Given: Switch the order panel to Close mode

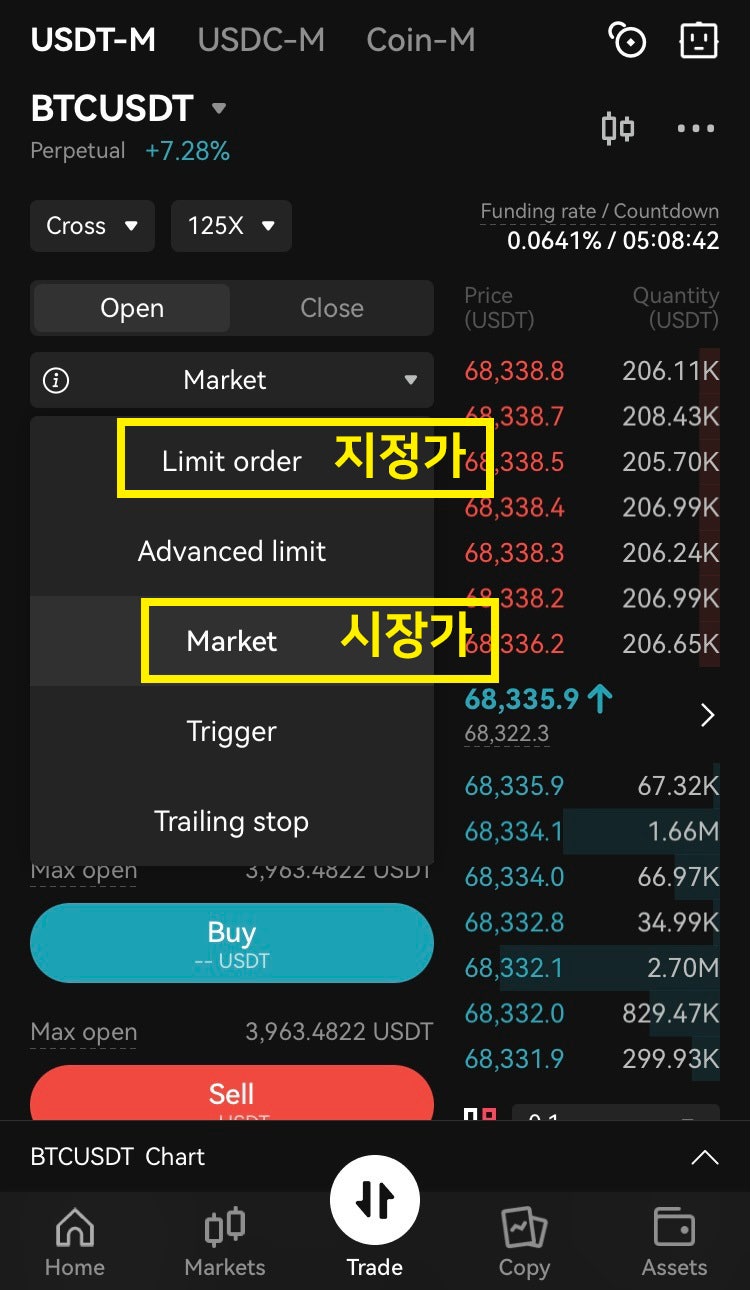Looking at the screenshot, I should [x=331, y=307].
